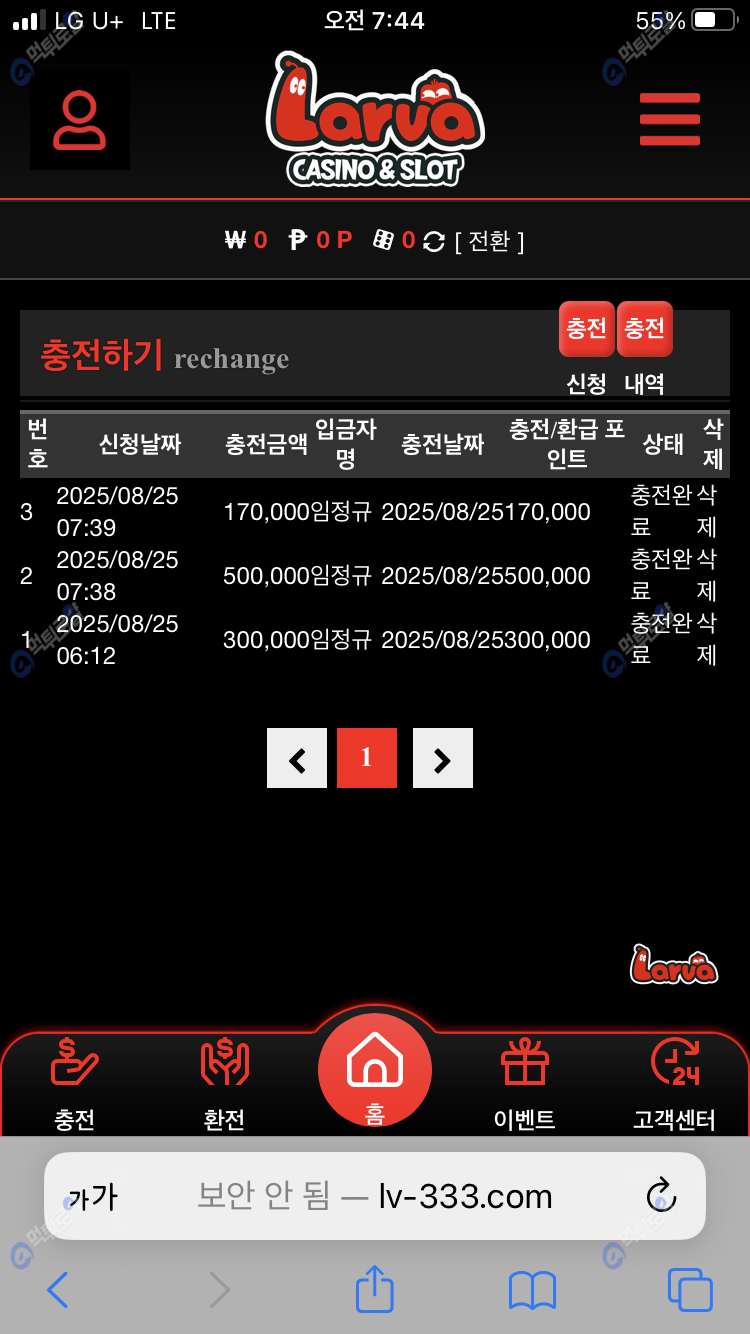Go to the previous results page
The image size is (750, 1334).
coord(297,758)
